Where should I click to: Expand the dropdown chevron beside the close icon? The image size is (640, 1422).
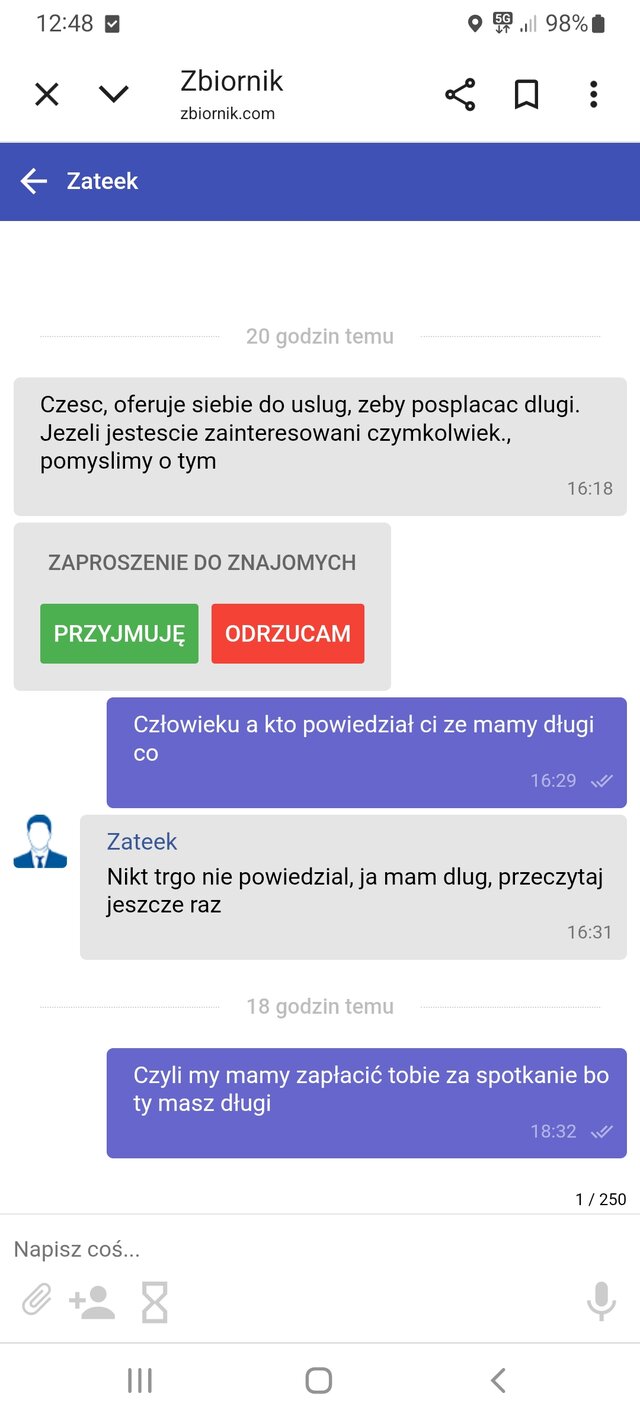[x=114, y=94]
